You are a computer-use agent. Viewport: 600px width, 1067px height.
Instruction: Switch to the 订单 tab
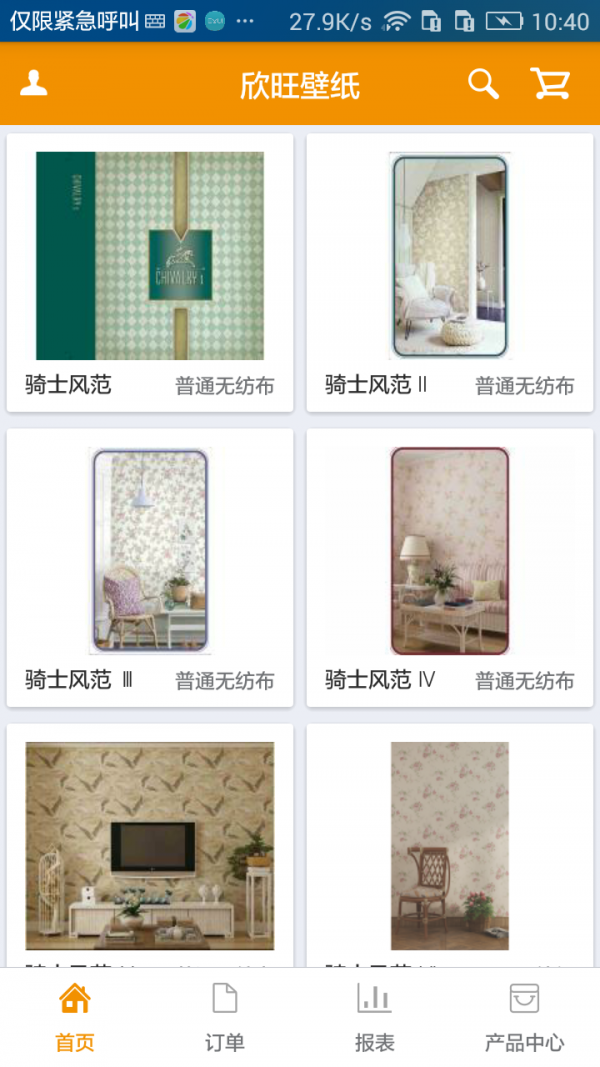(225, 1017)
